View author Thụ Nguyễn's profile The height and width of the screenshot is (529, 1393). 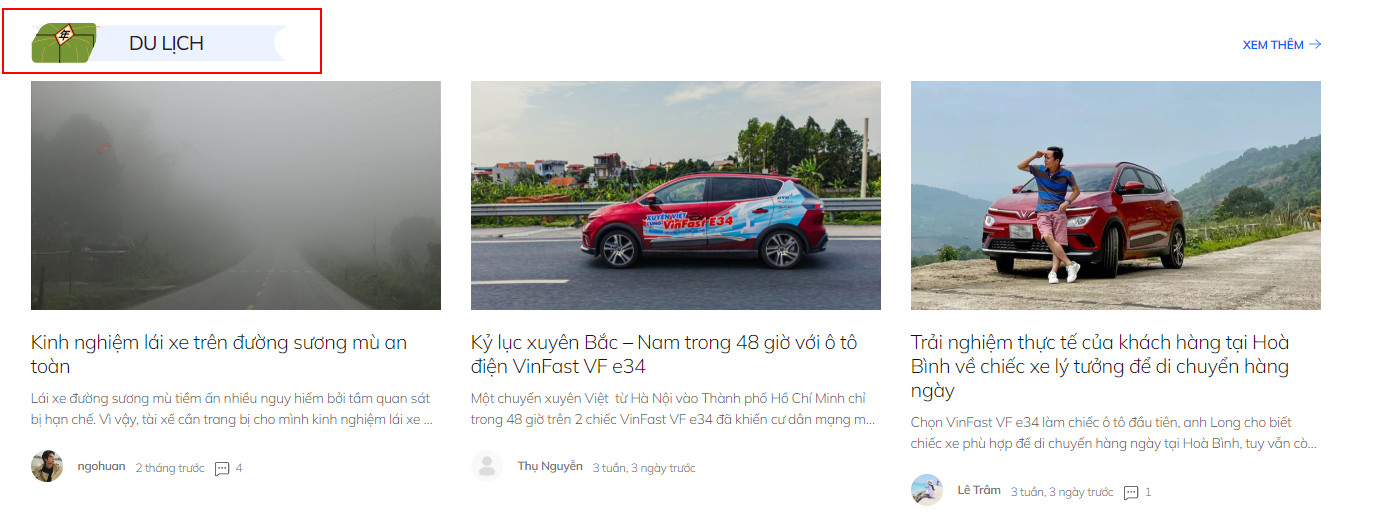549,466
